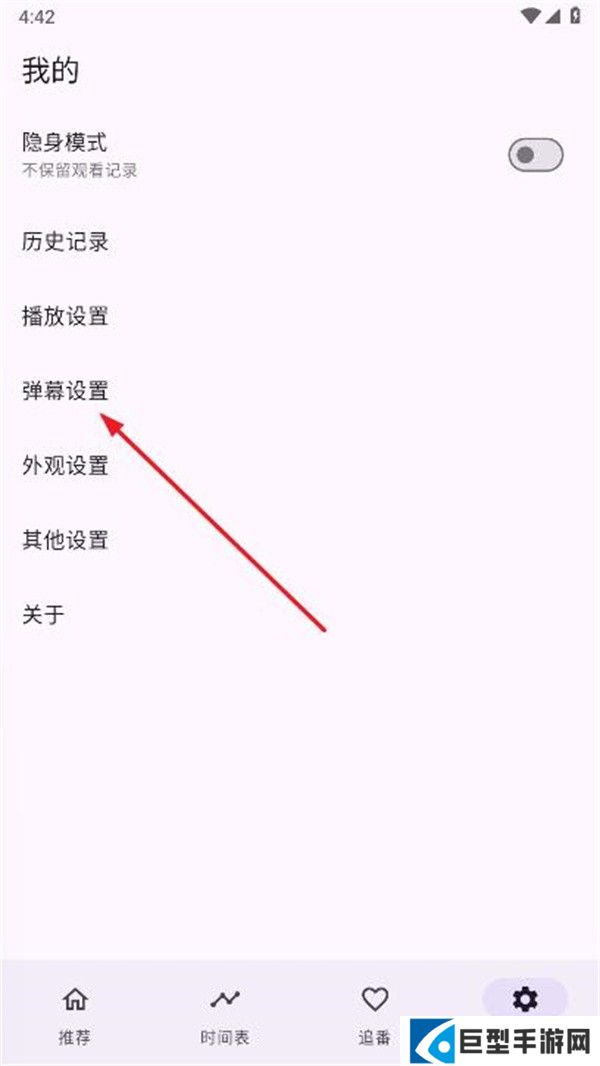Image resolution: width=600 pixels, height=1066 pixels.
Task: Open 历史记录
Action: tap(65, 242)
